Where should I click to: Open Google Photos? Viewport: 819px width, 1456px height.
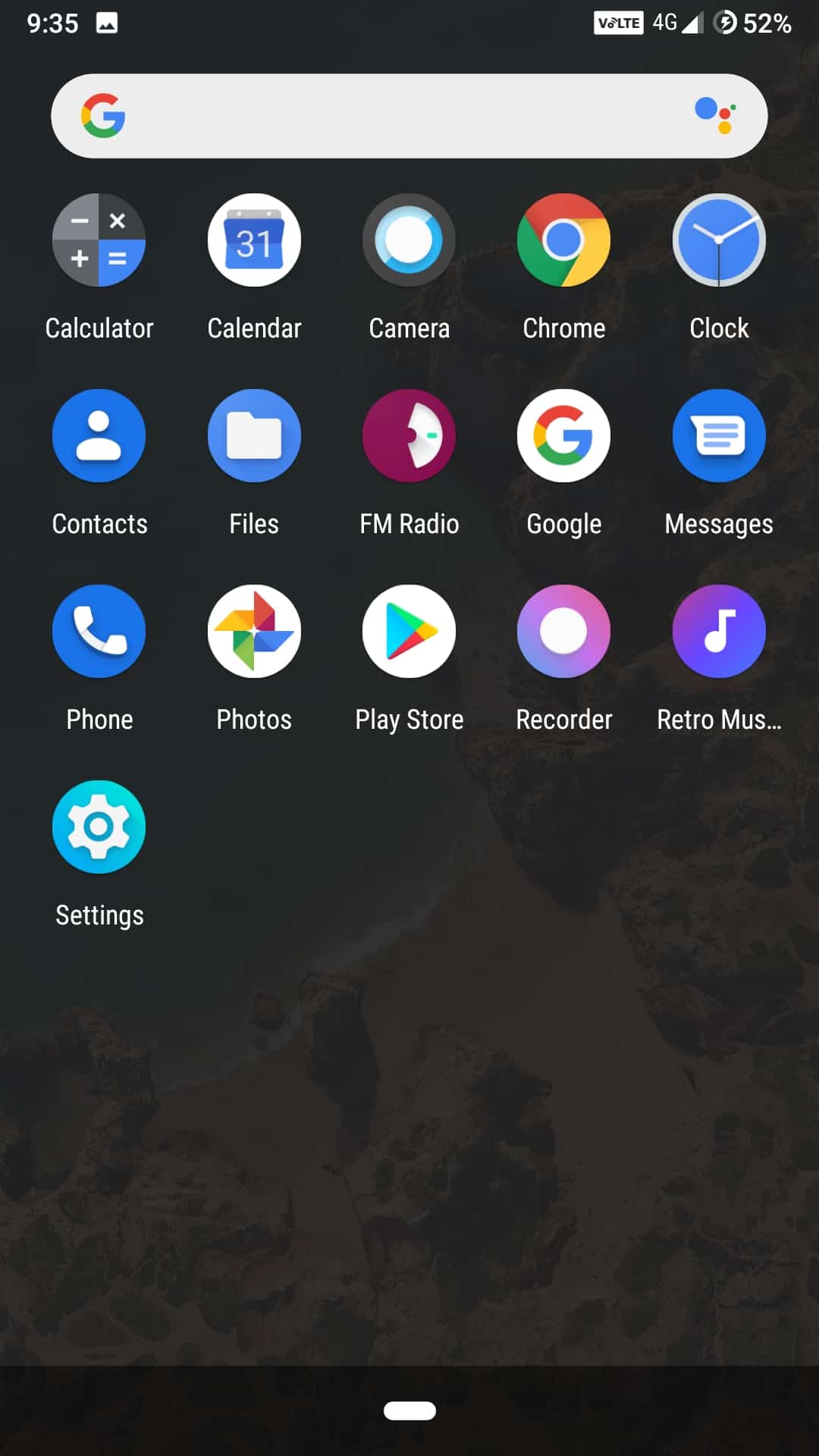pyautogui.click(x=254, y=632)
